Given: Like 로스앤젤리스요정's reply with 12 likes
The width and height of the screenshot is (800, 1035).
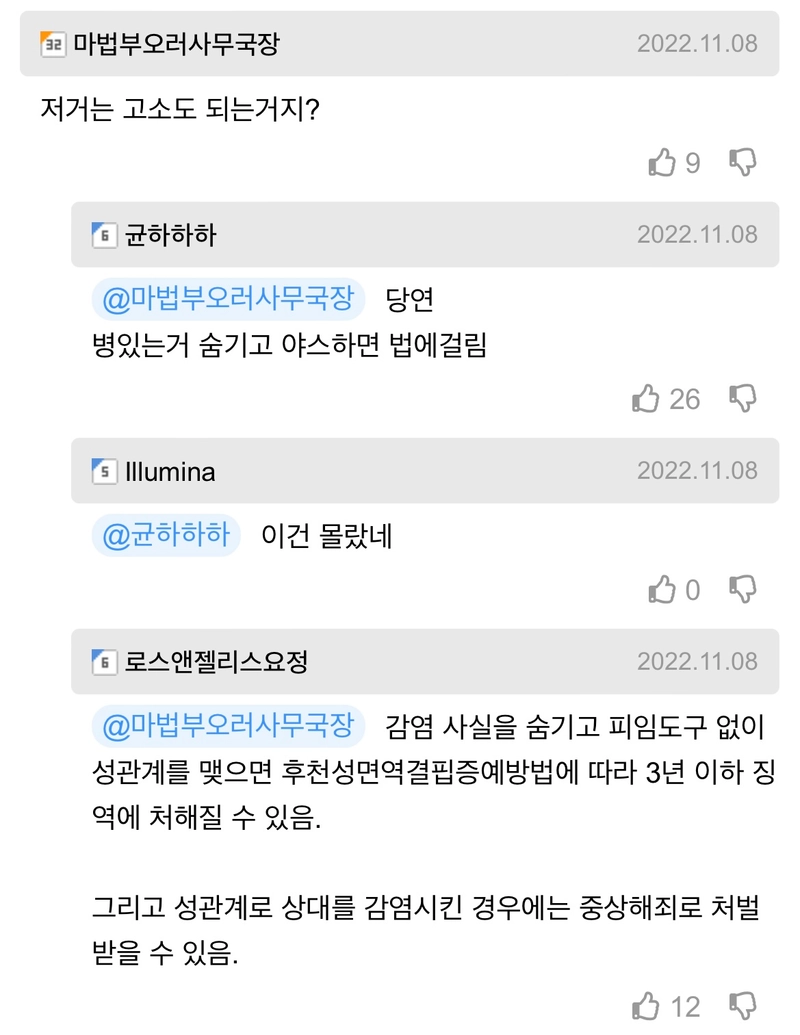Looking at the screenshot, I should (x=647, y=1005).
